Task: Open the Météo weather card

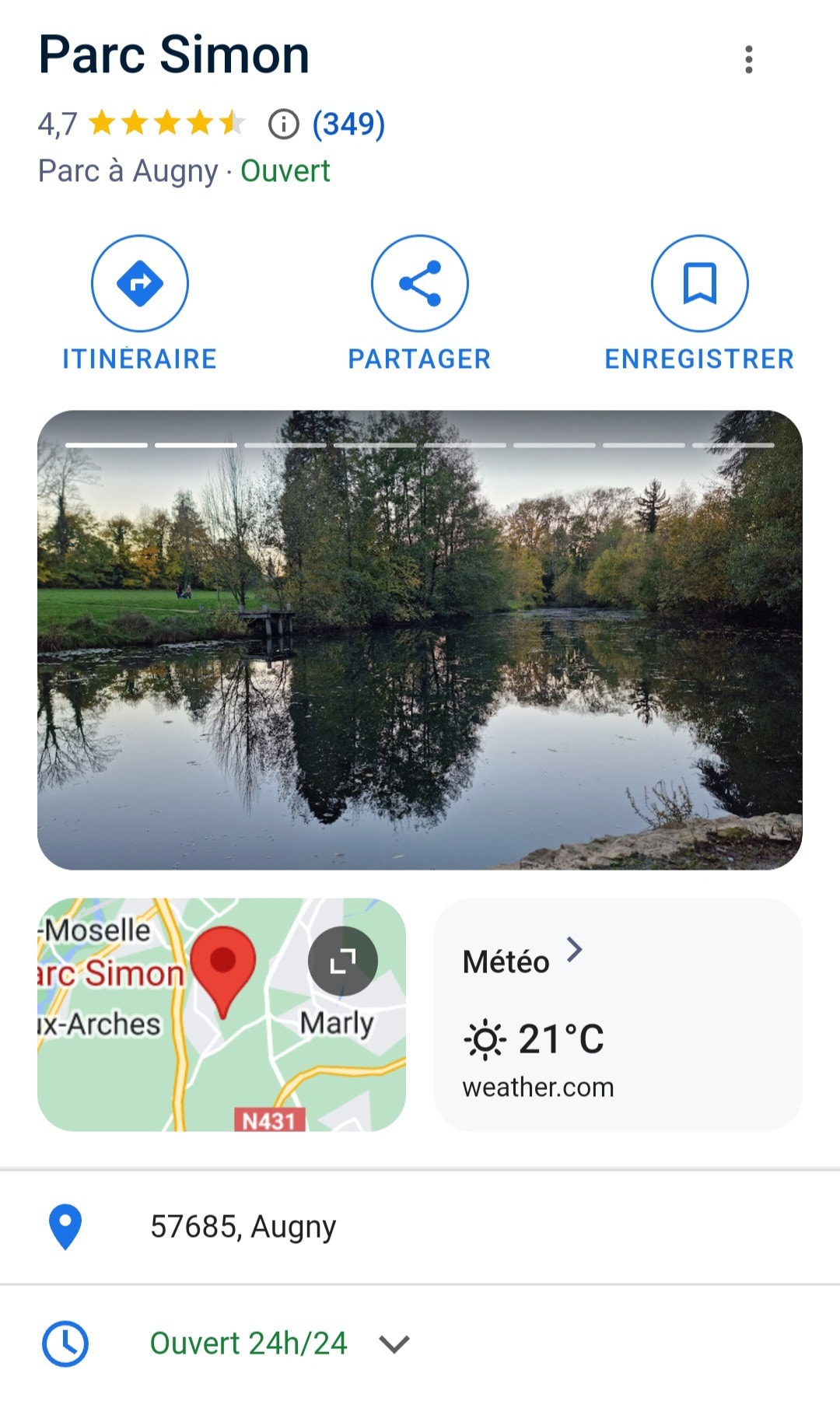Action: pyautogui.click(x=618, y=1014)
